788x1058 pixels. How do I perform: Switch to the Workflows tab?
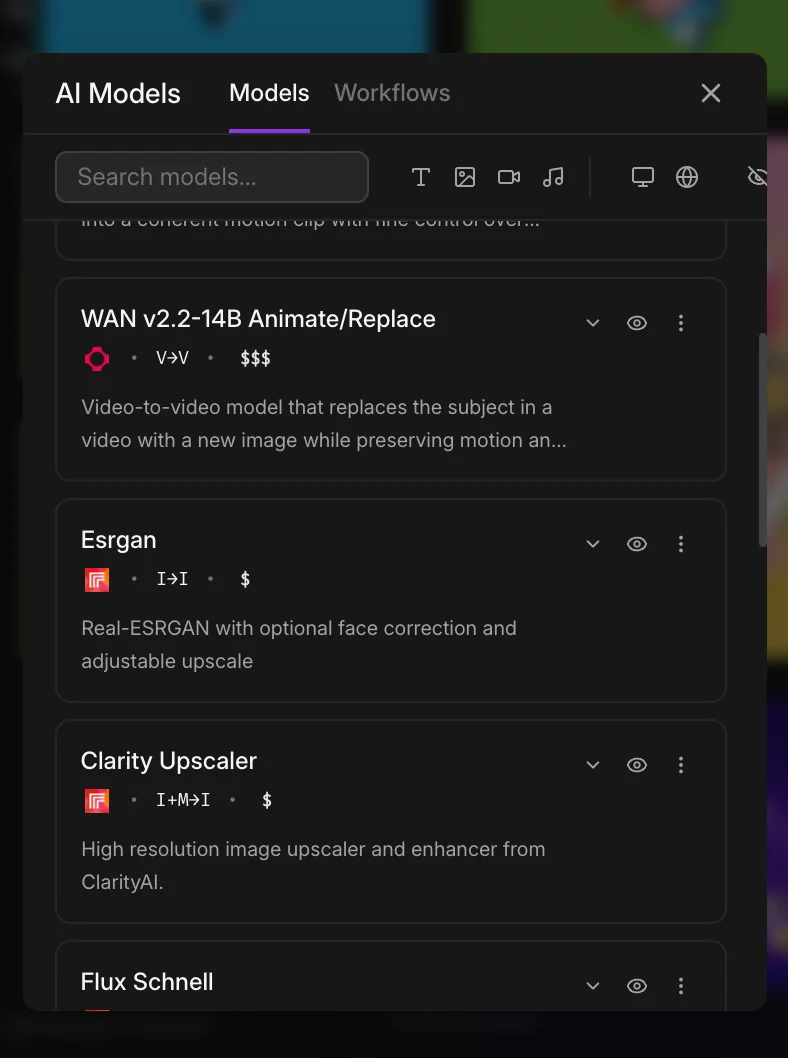tap(392, 93)
